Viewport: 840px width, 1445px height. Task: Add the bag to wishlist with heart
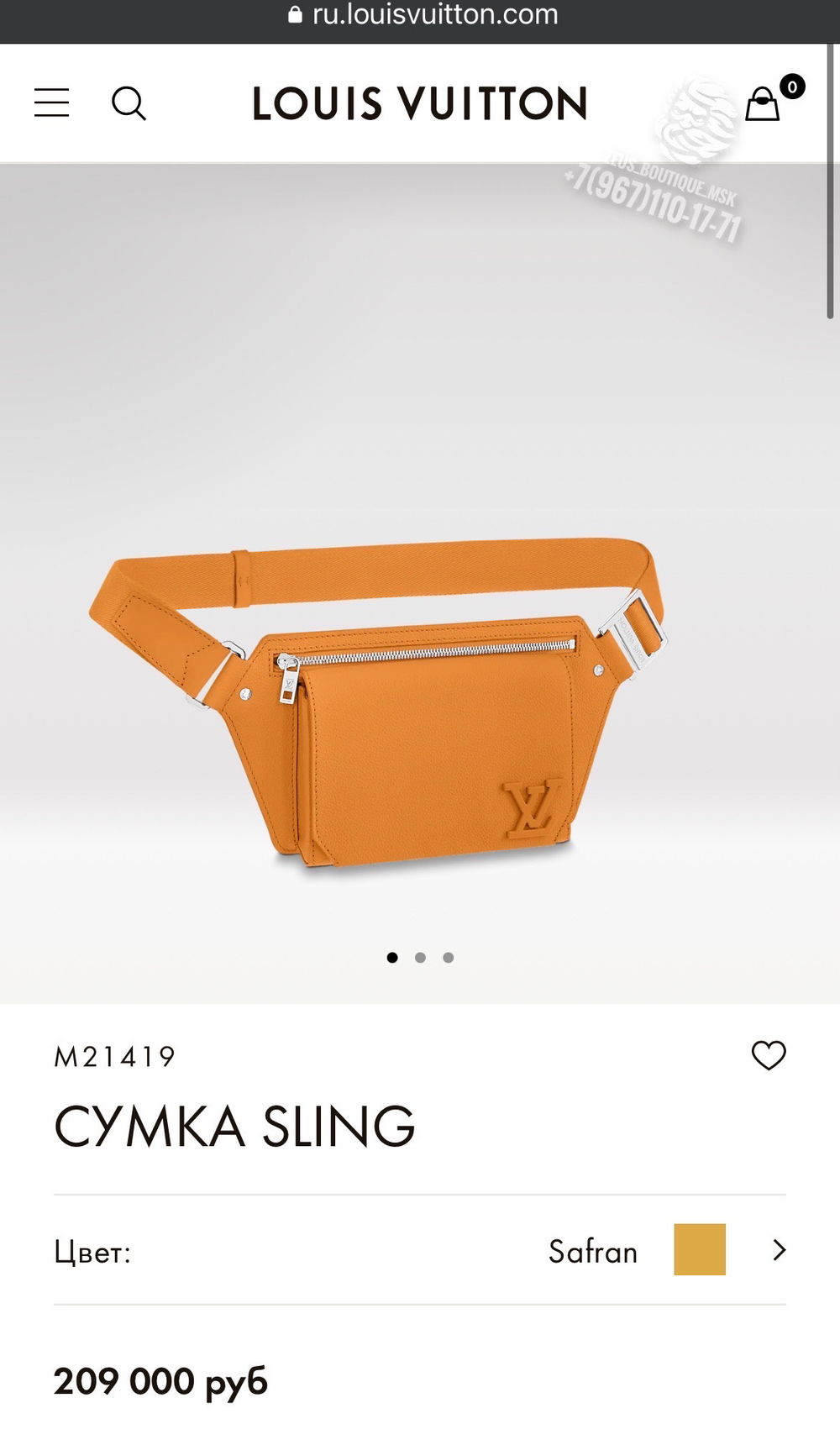(769, 1055)
